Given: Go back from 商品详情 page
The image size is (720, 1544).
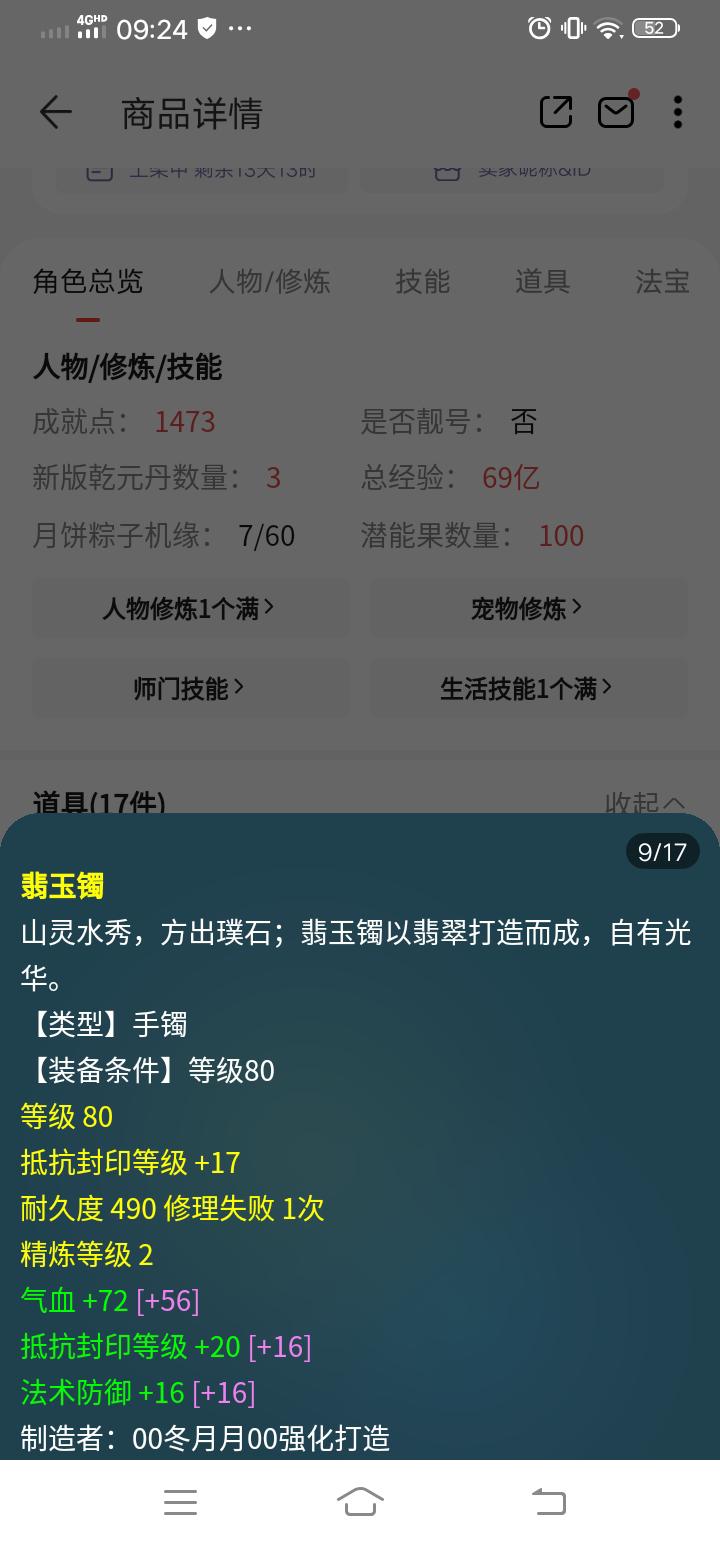Looking at the screenshot, I should [56, 113].
